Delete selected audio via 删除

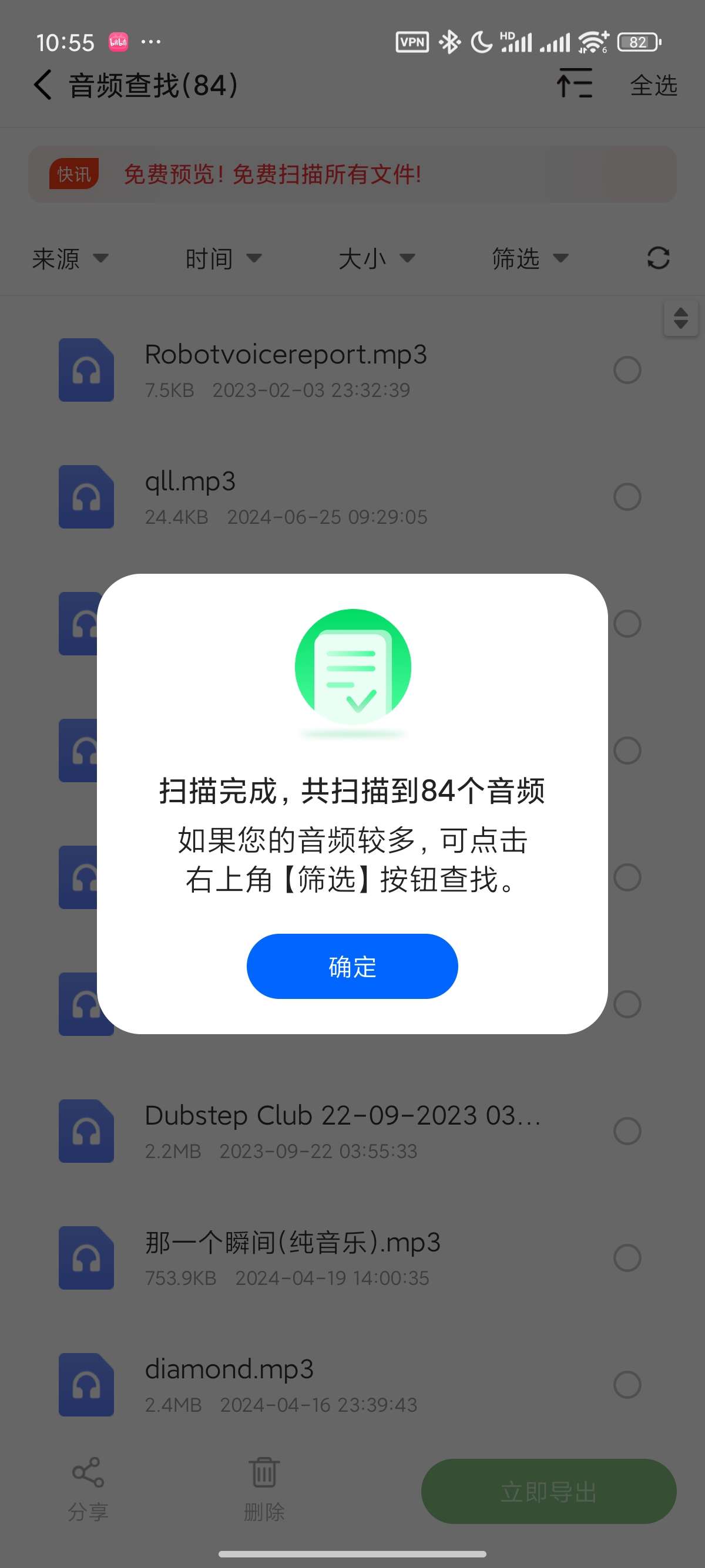pos(264,1489)
